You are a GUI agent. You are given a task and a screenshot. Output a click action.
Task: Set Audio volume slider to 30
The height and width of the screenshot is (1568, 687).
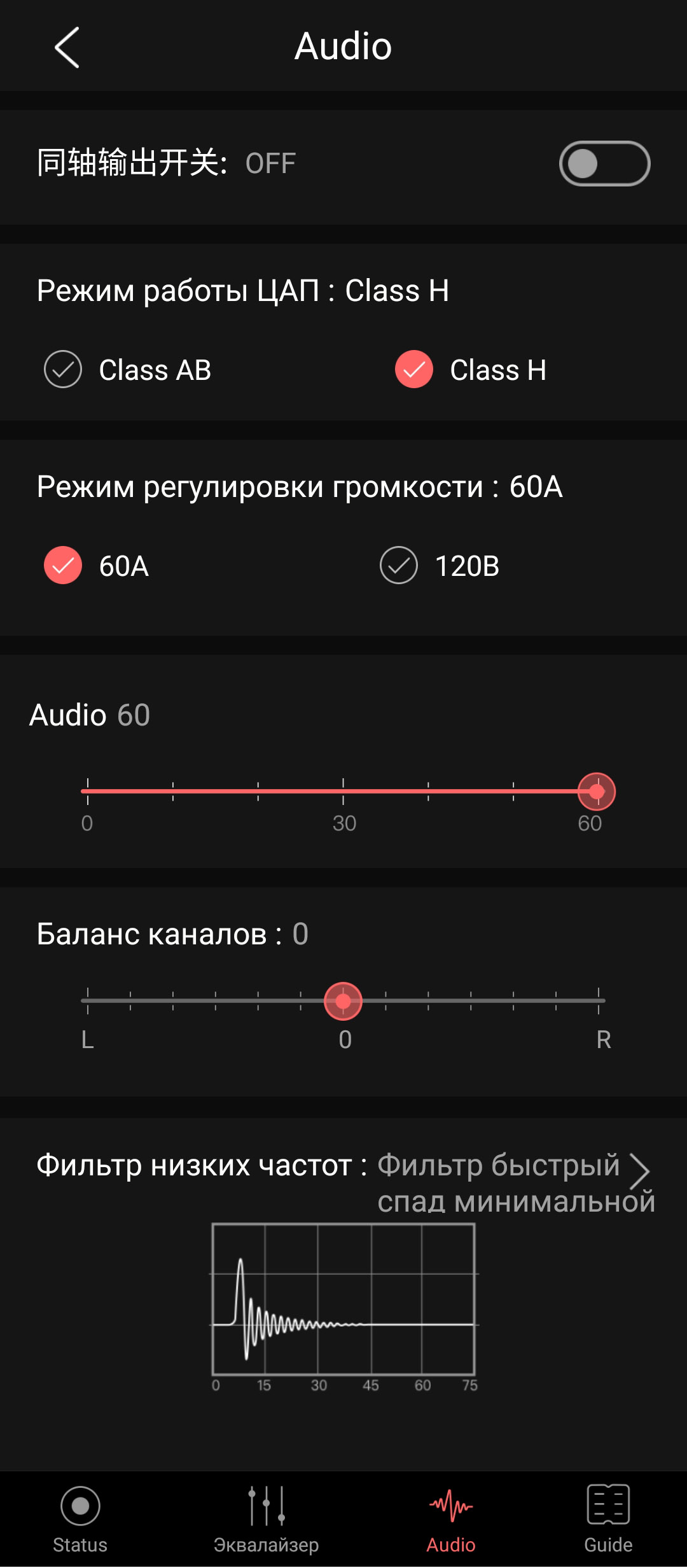click(343, 791)
